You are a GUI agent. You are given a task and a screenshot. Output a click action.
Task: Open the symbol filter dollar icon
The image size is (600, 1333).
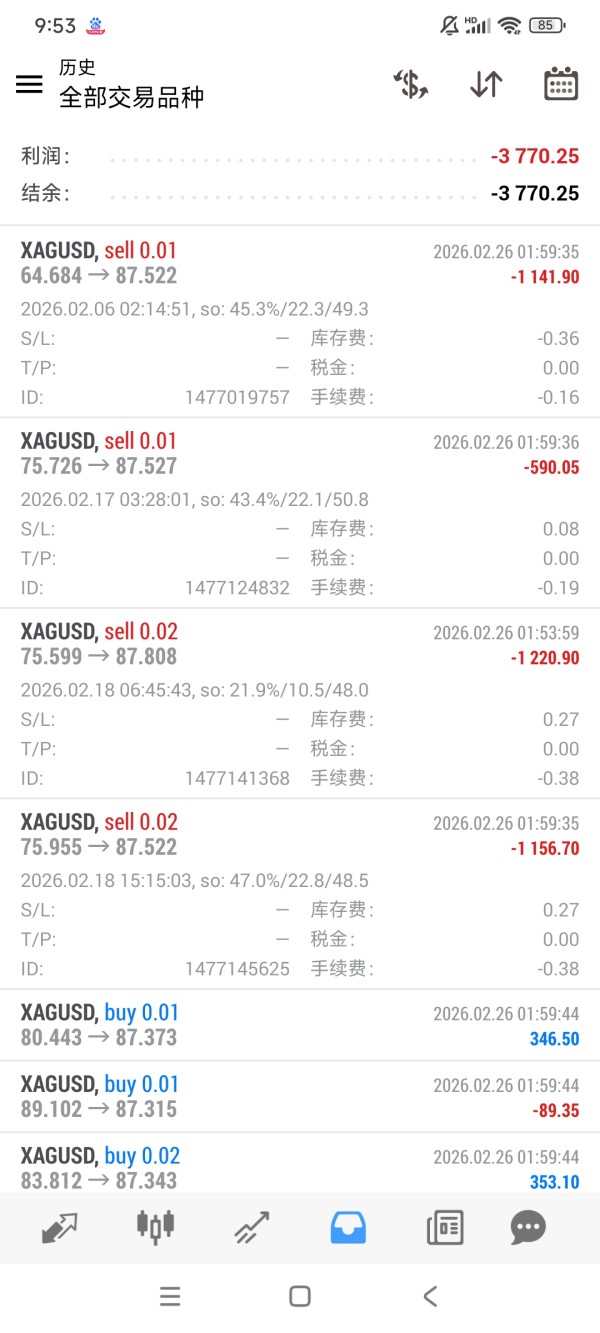[x=411, y=84]
